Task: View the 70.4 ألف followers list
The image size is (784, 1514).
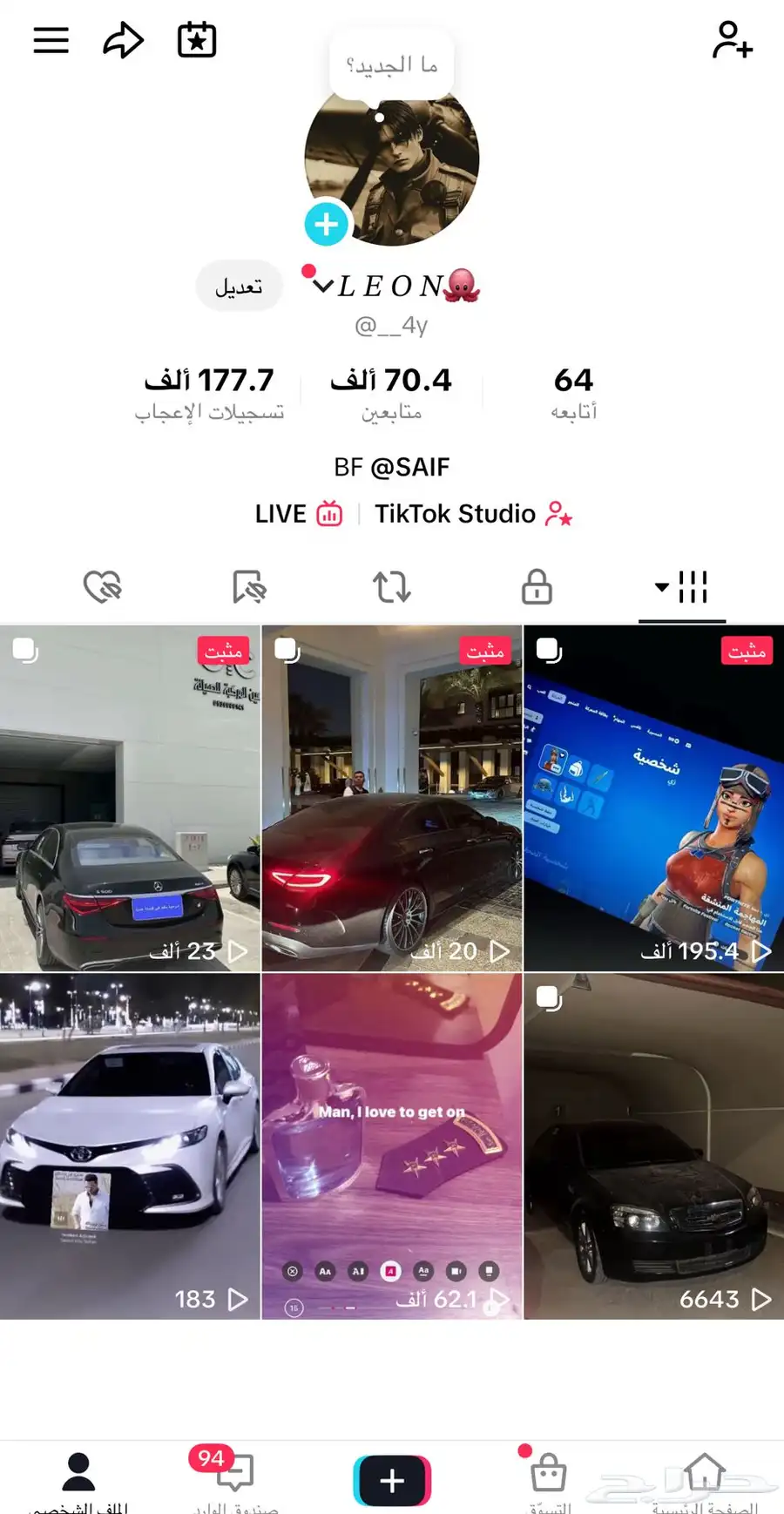Action: tap(391, 393)
